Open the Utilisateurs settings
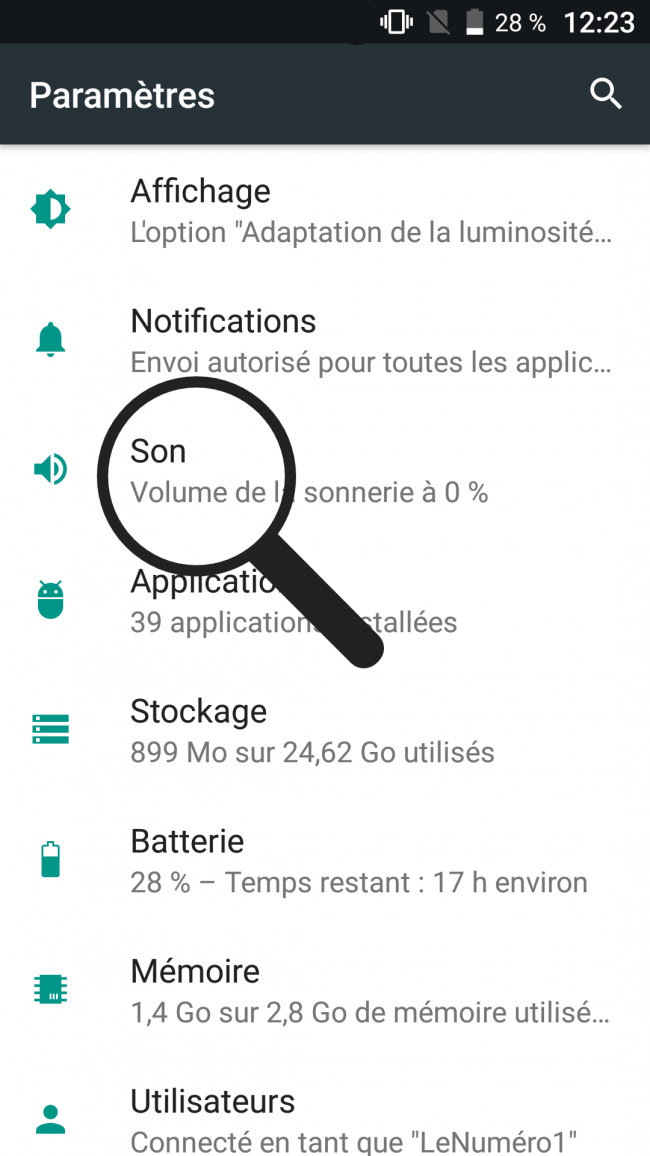 coord(325,1120)
